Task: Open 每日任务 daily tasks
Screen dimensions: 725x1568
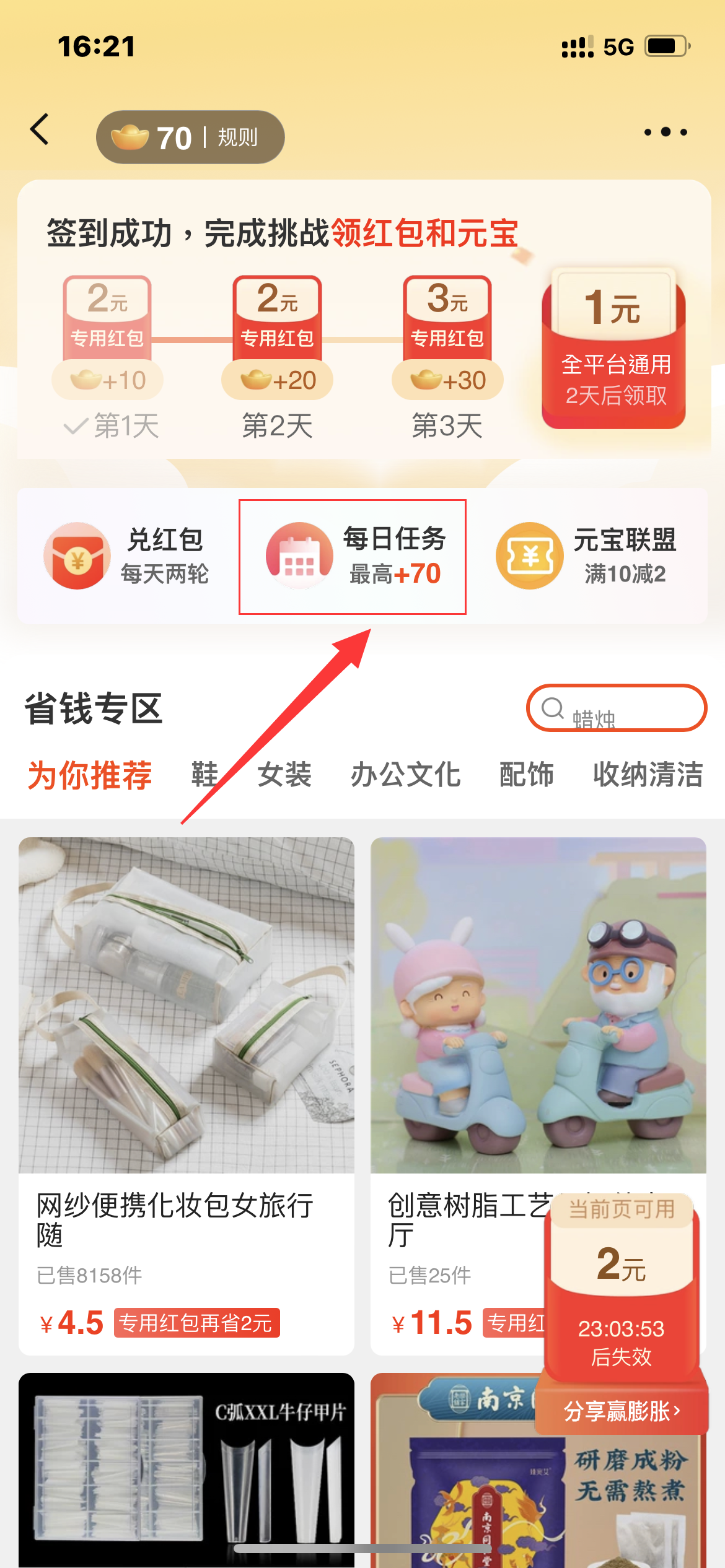Action: click(x=353, y=556)
